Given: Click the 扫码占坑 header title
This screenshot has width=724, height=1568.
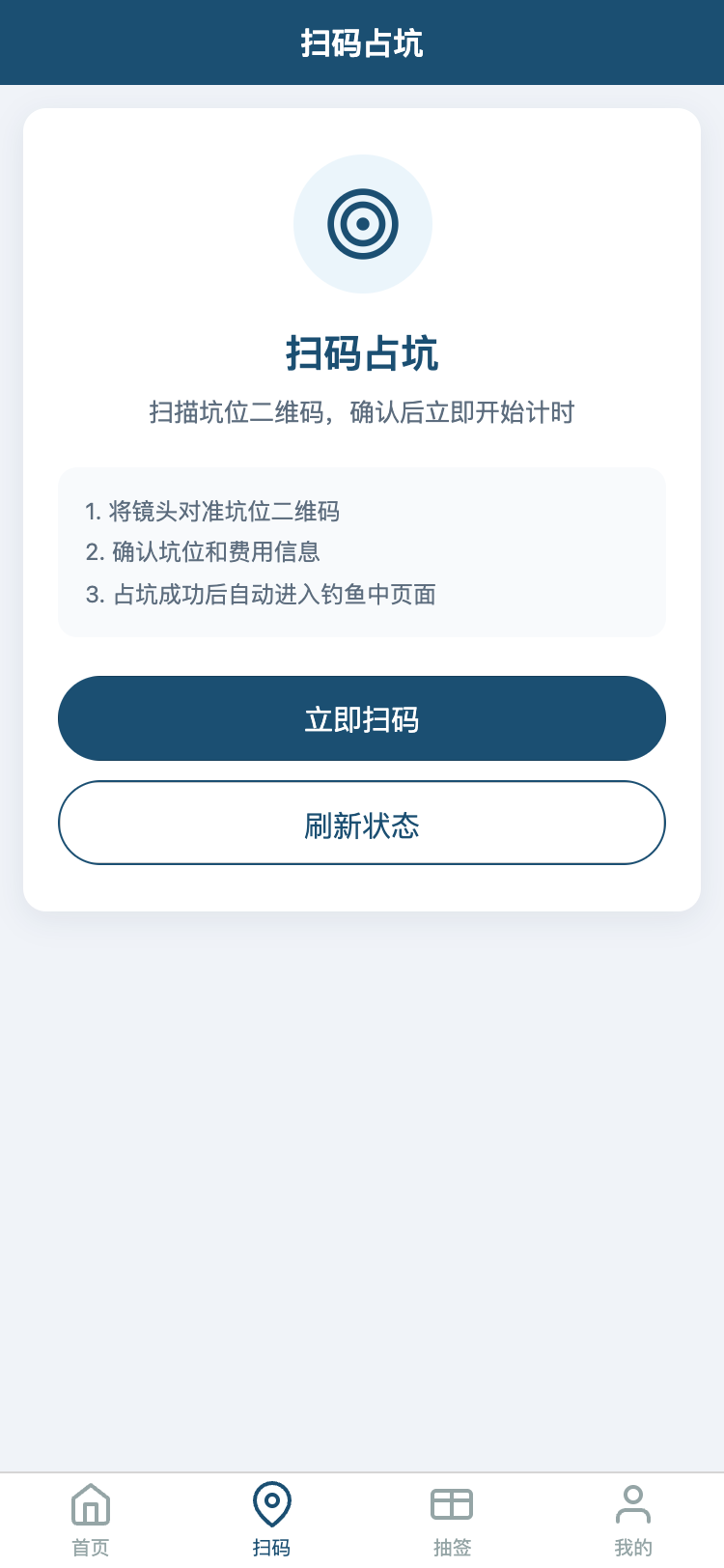Looking at the screenshot, I should (x=362, y=42).
